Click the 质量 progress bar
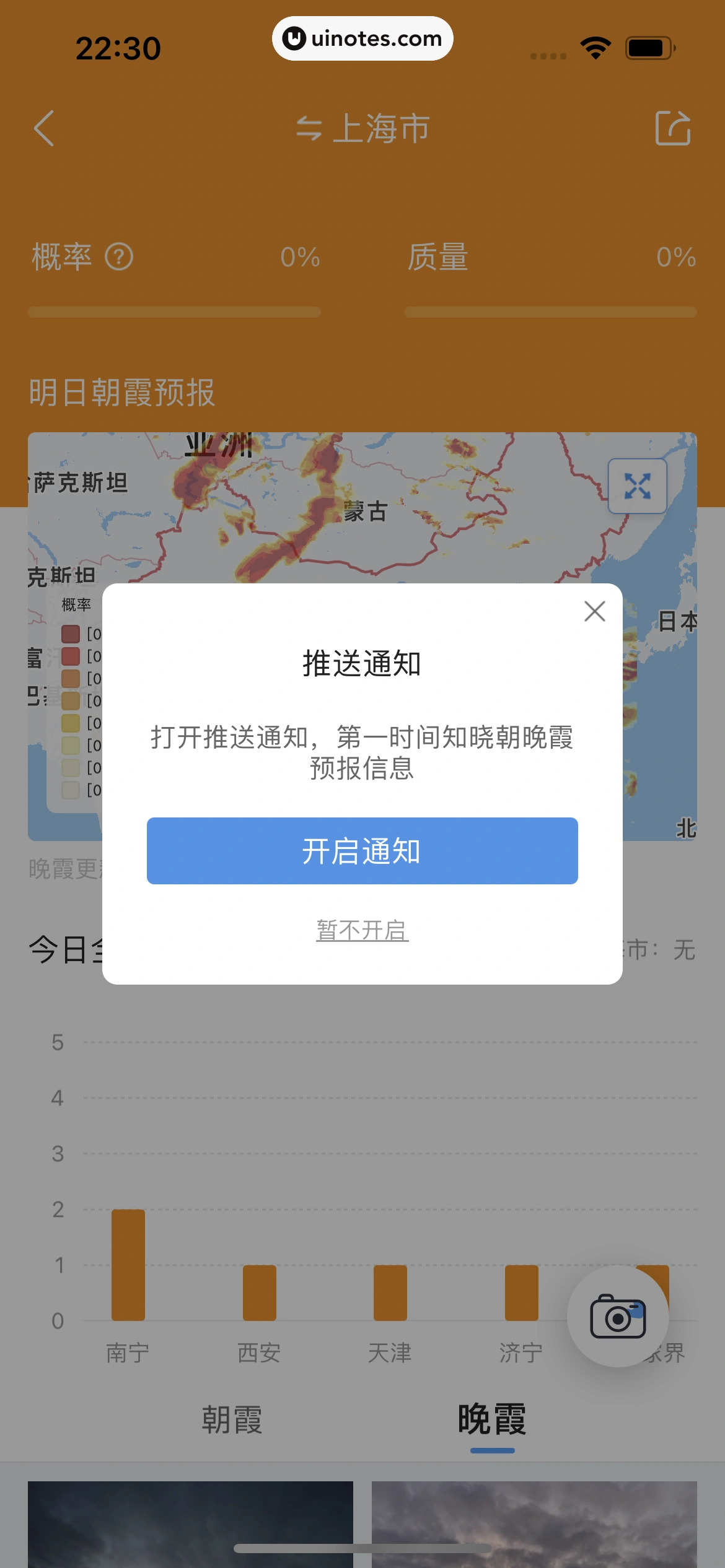725x1568 pixels. (x=552, y=313)
